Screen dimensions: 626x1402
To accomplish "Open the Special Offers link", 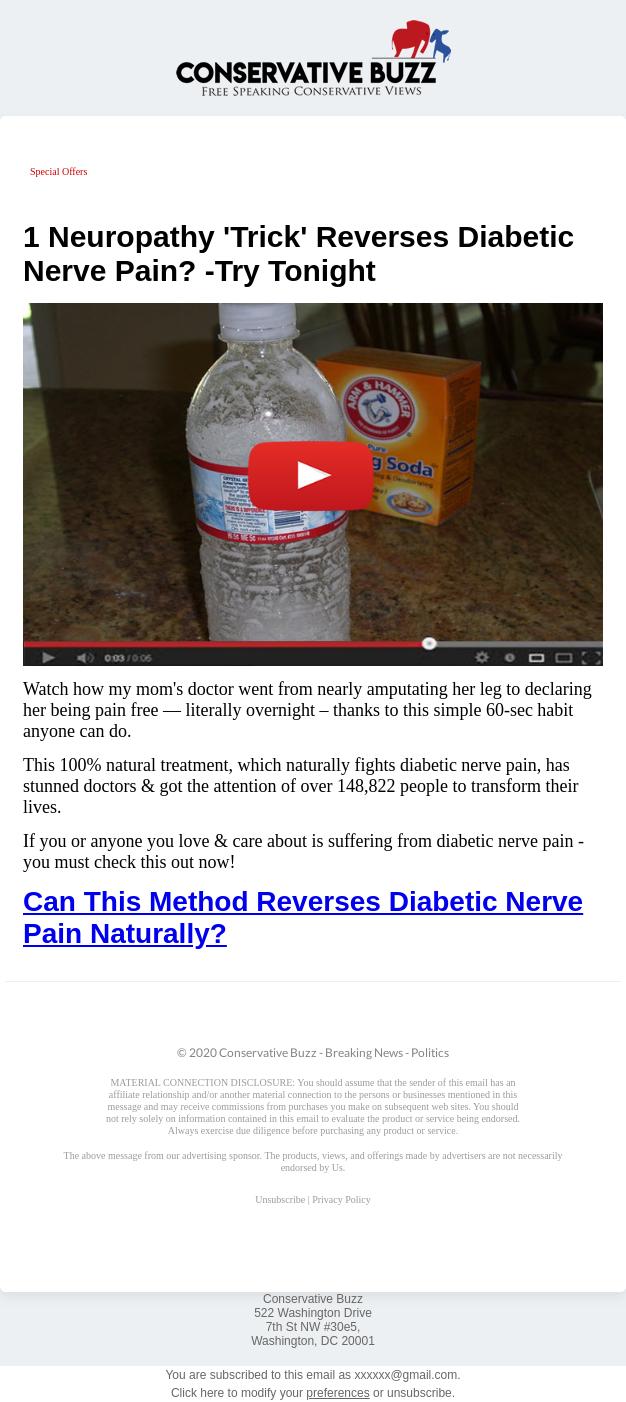I will [x=59, y=172].
